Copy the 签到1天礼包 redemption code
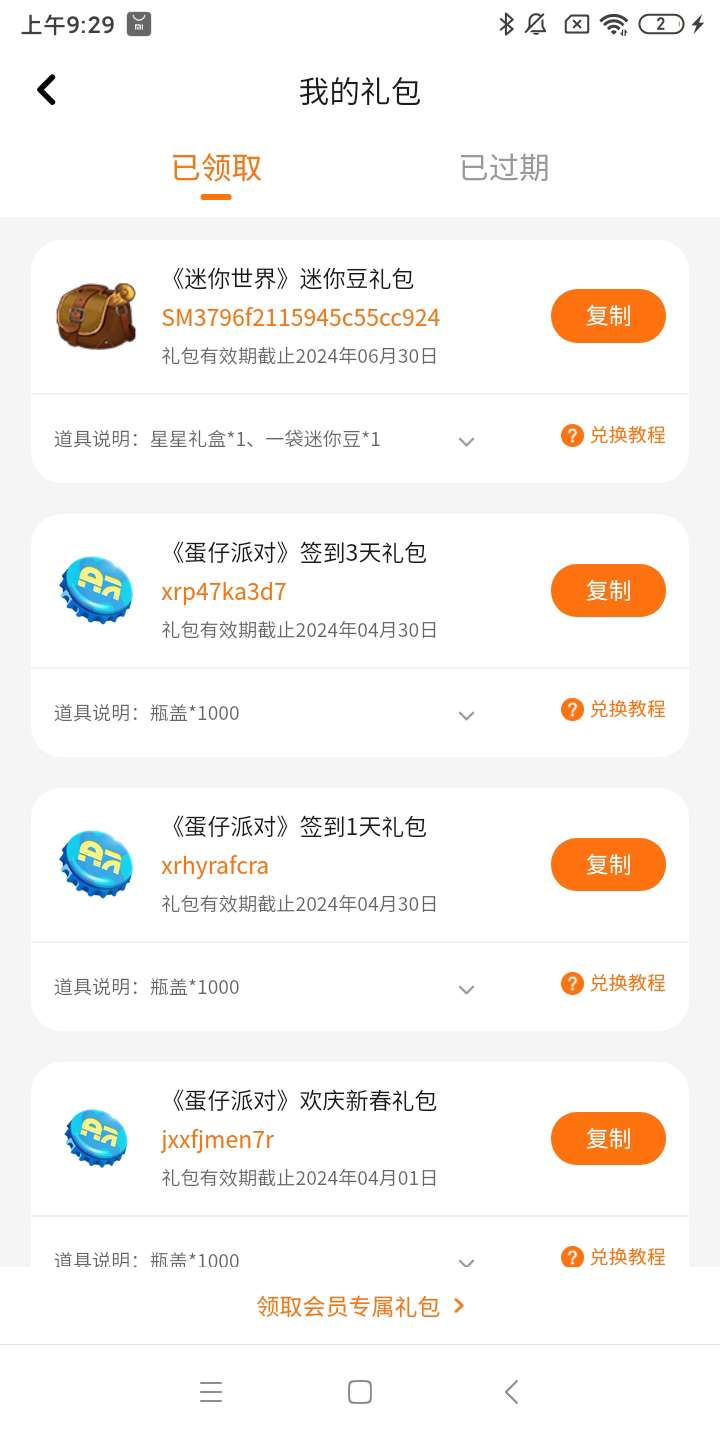 608,864
